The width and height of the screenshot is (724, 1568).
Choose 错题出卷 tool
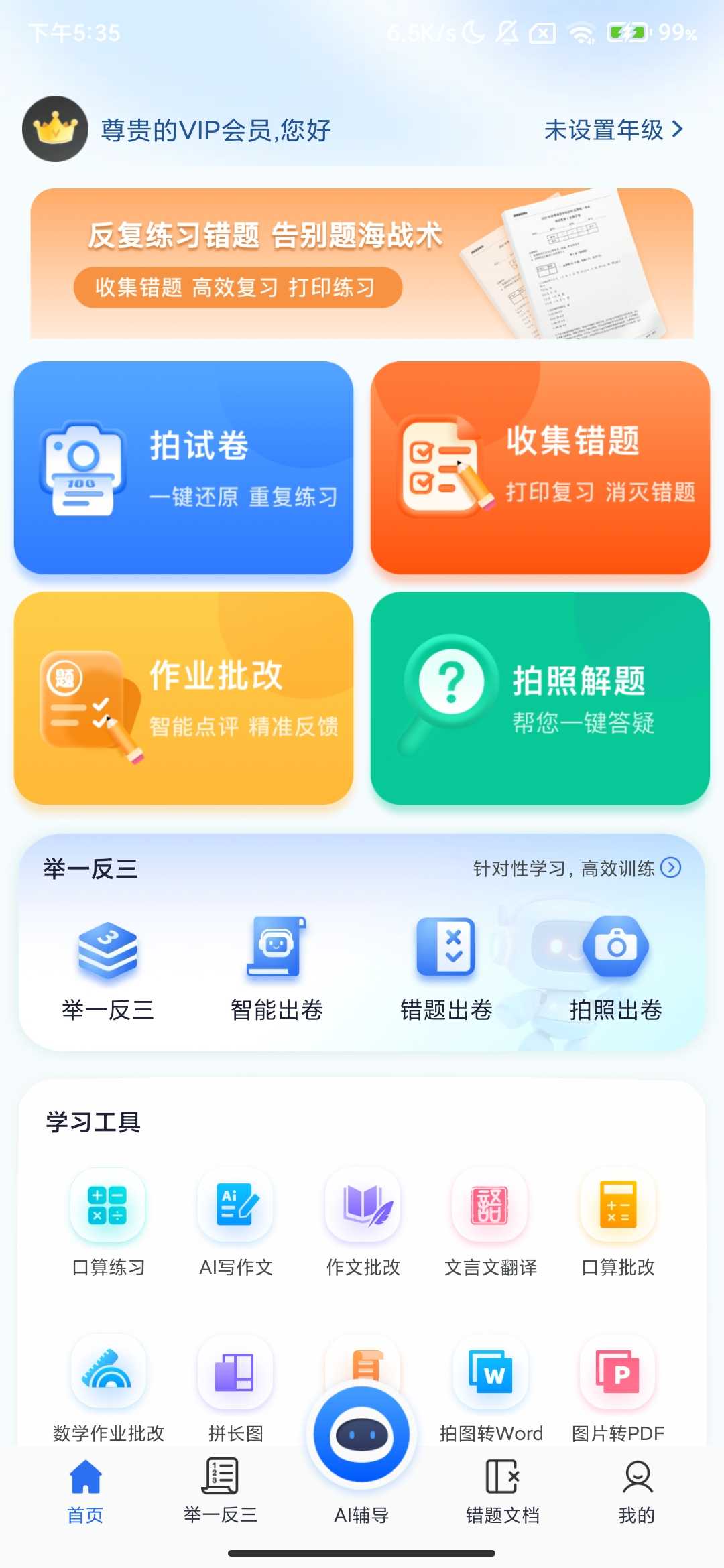(446, 968)
